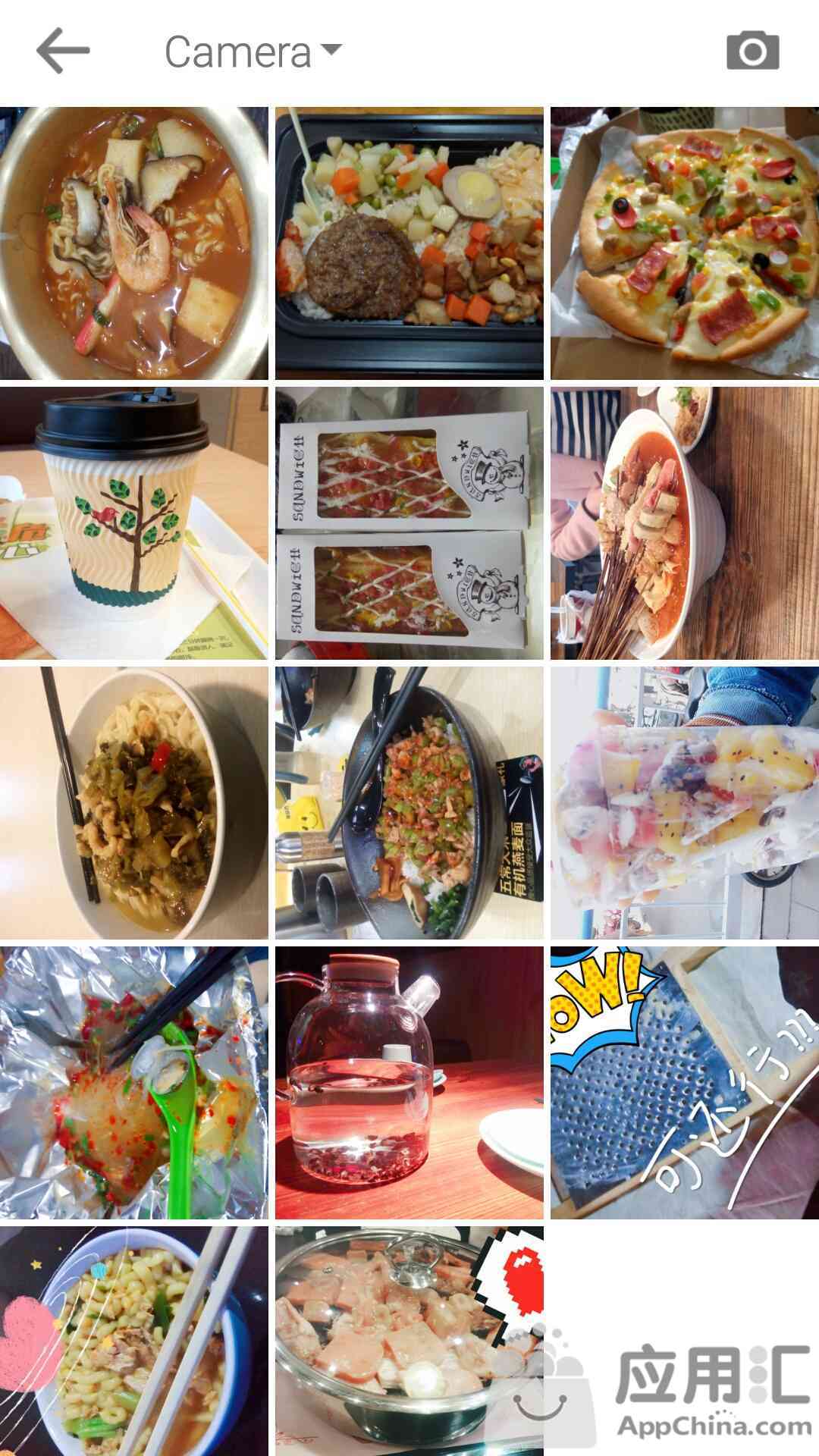
Task: Go back using the arrow icon
Action: [63, 52]
